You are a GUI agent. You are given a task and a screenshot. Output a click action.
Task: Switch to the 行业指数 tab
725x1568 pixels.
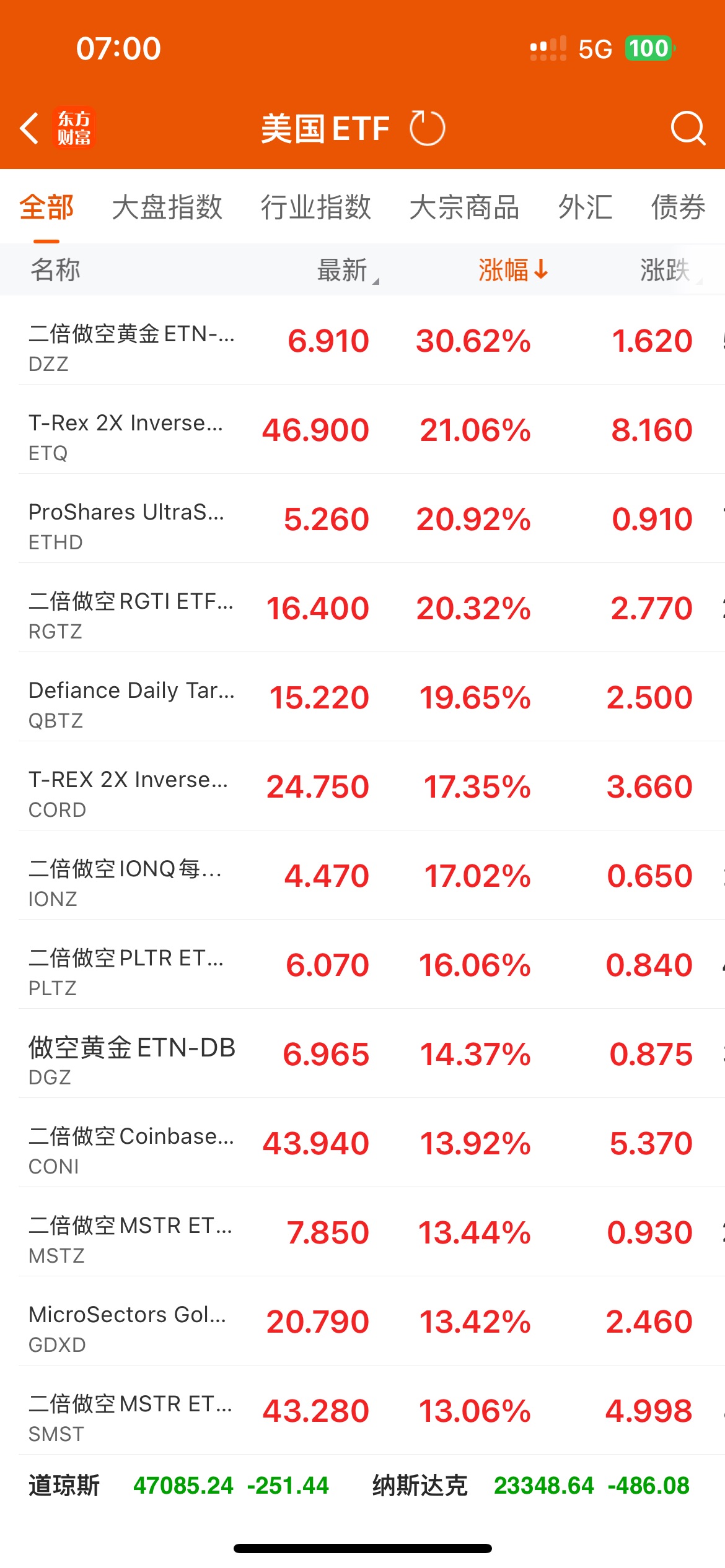(315, 207)
